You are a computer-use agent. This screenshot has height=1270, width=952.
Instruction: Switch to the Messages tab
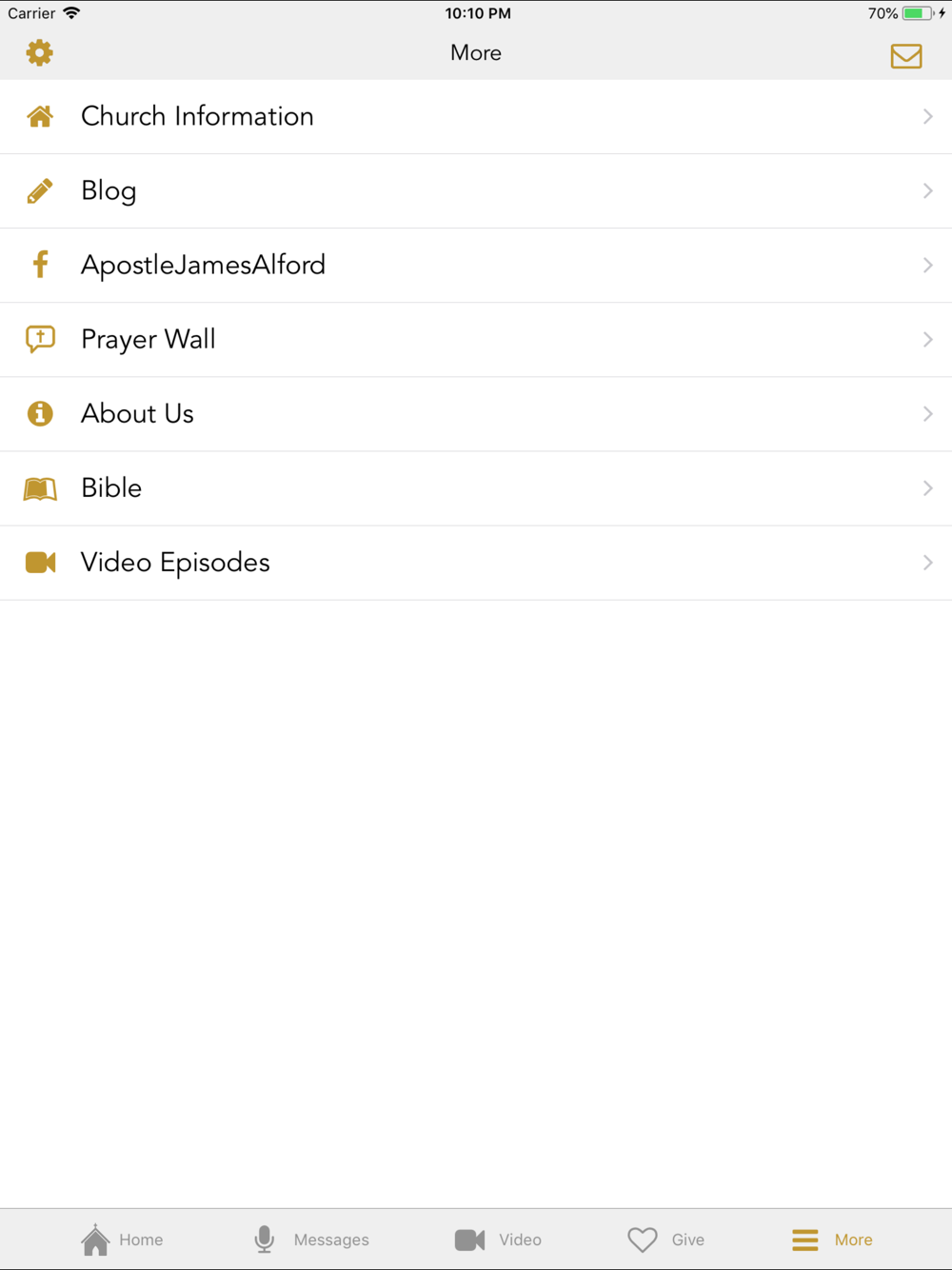click(312, 1240)
